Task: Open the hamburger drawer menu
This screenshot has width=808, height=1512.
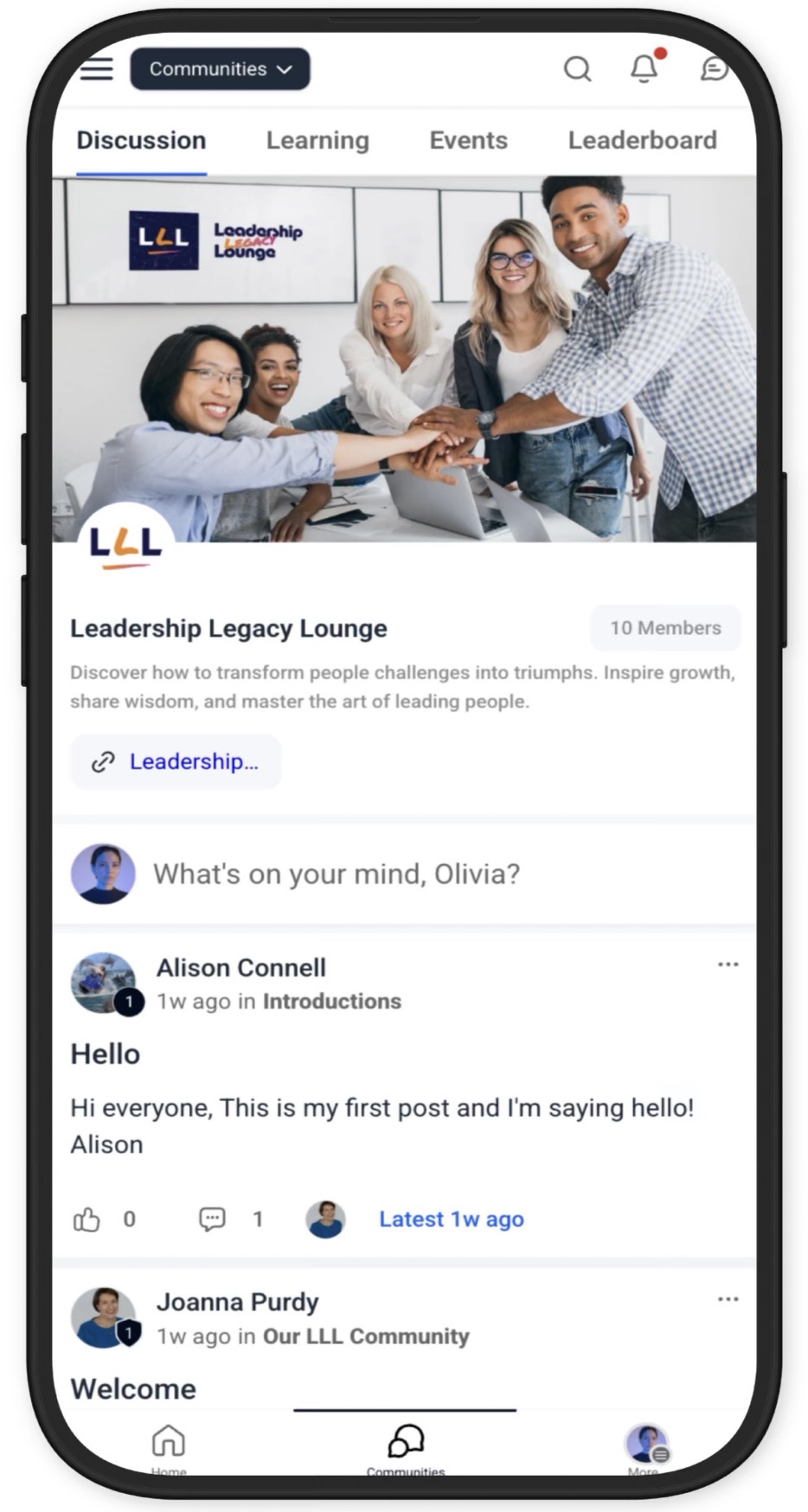Action: [96, 68]
